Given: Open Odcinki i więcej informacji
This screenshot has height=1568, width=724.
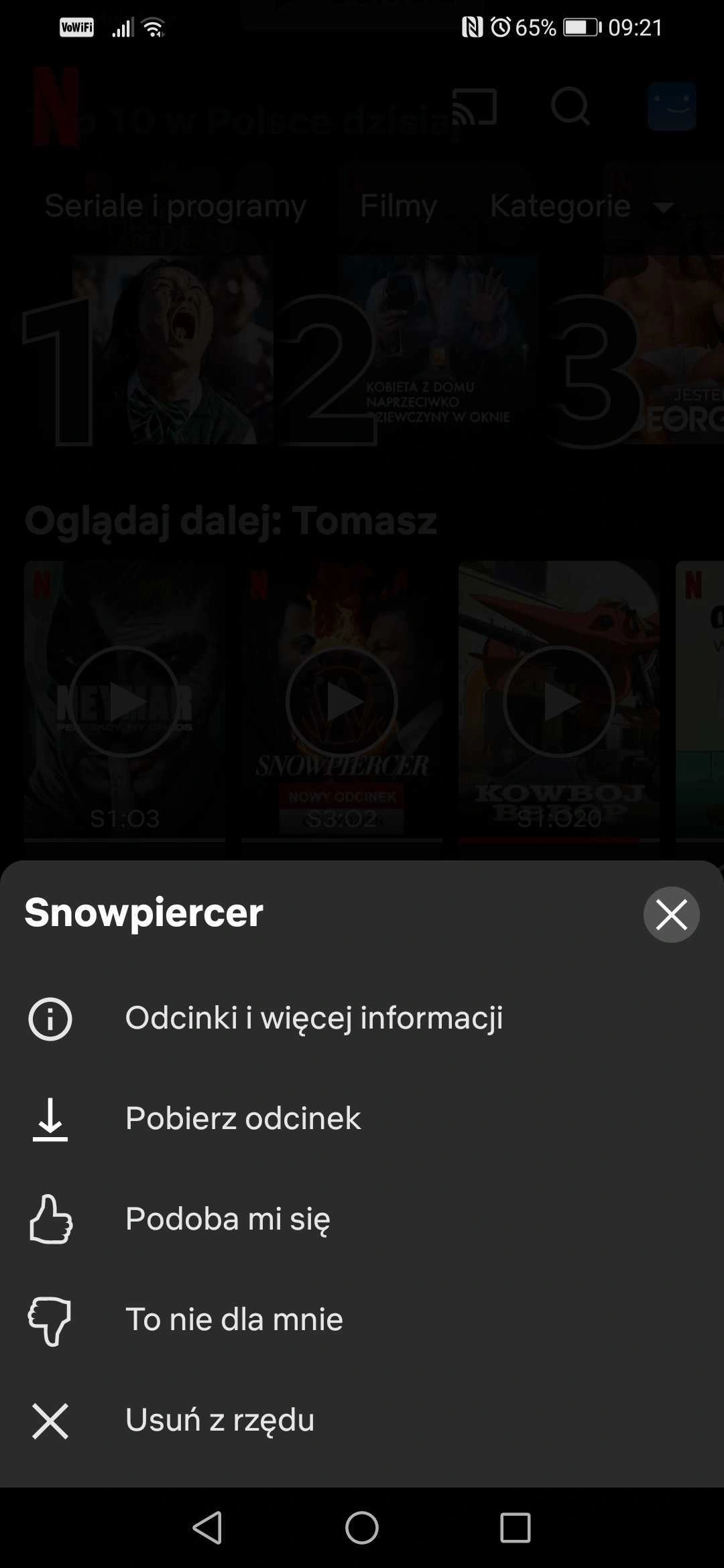Looking at the screenshot, I should (x=313, y=1018).
